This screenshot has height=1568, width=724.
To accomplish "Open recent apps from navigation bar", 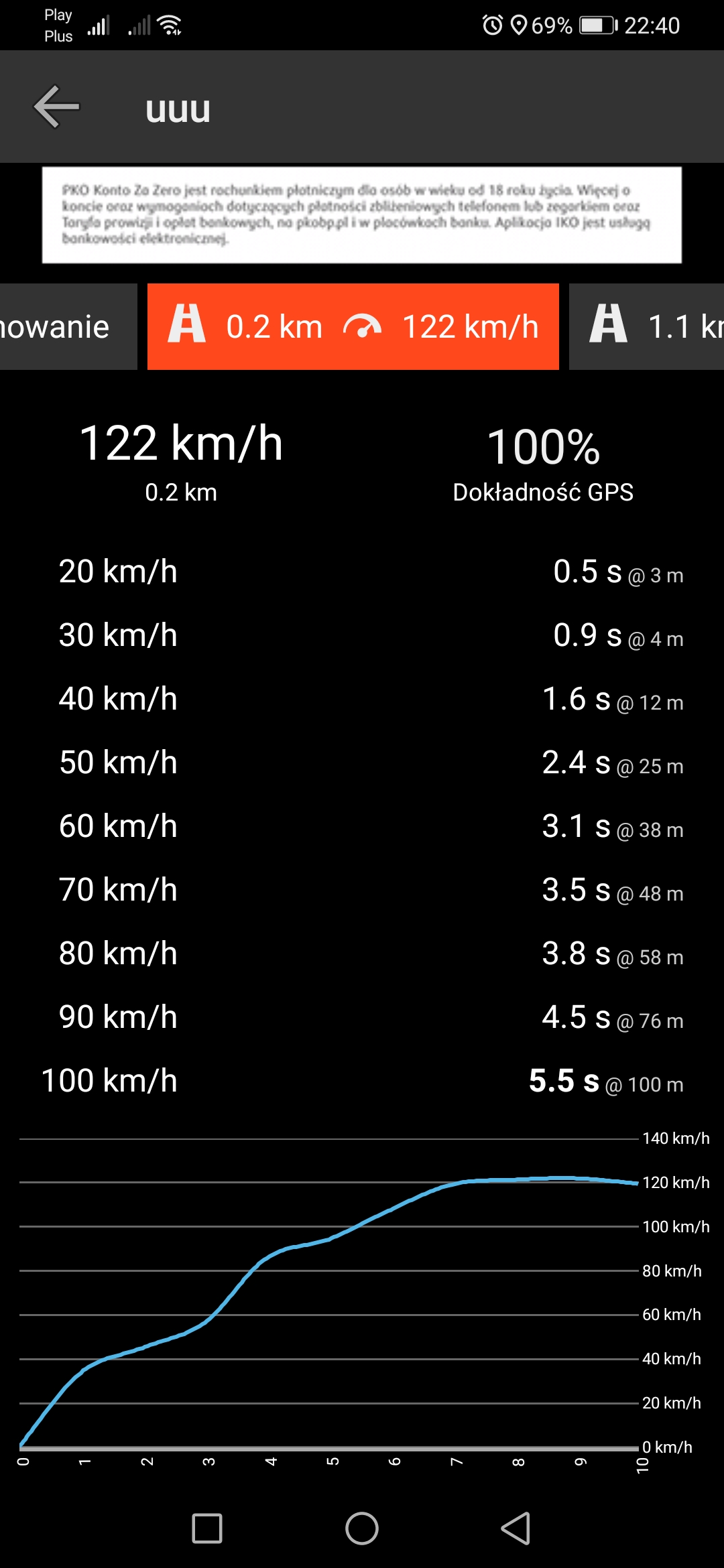I will [207, 1528].
